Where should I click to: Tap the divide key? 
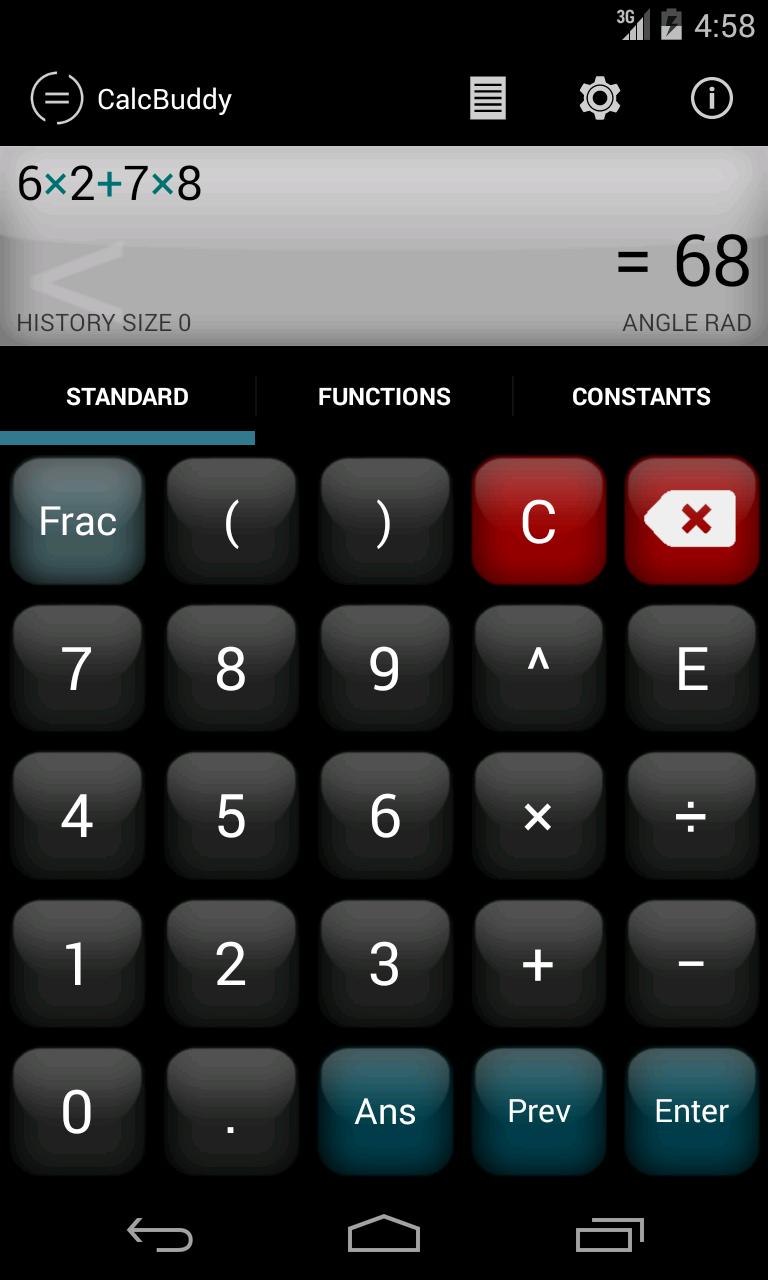click(692, 816)
